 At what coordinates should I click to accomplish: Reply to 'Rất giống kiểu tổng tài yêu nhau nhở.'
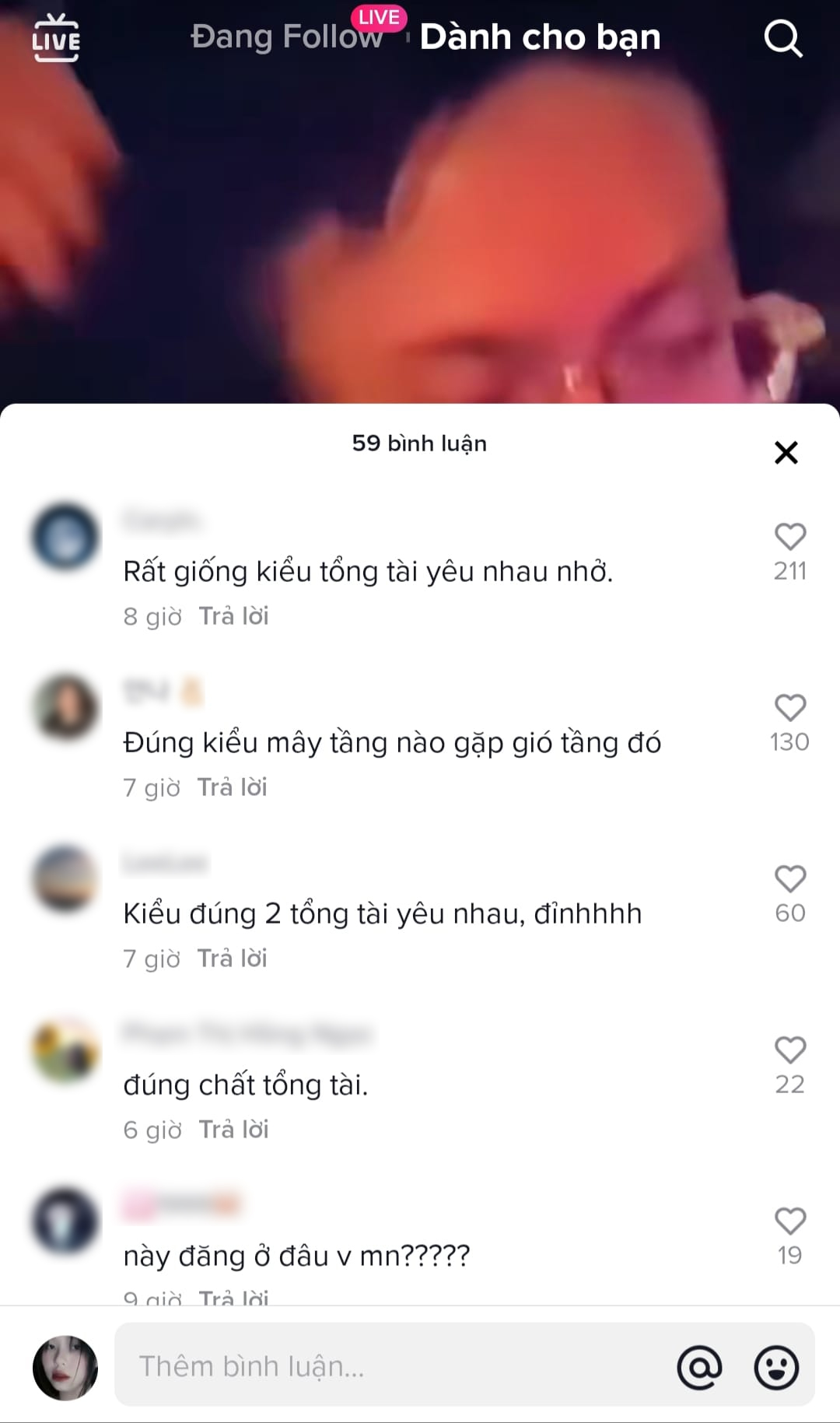(x=233, y=616)
